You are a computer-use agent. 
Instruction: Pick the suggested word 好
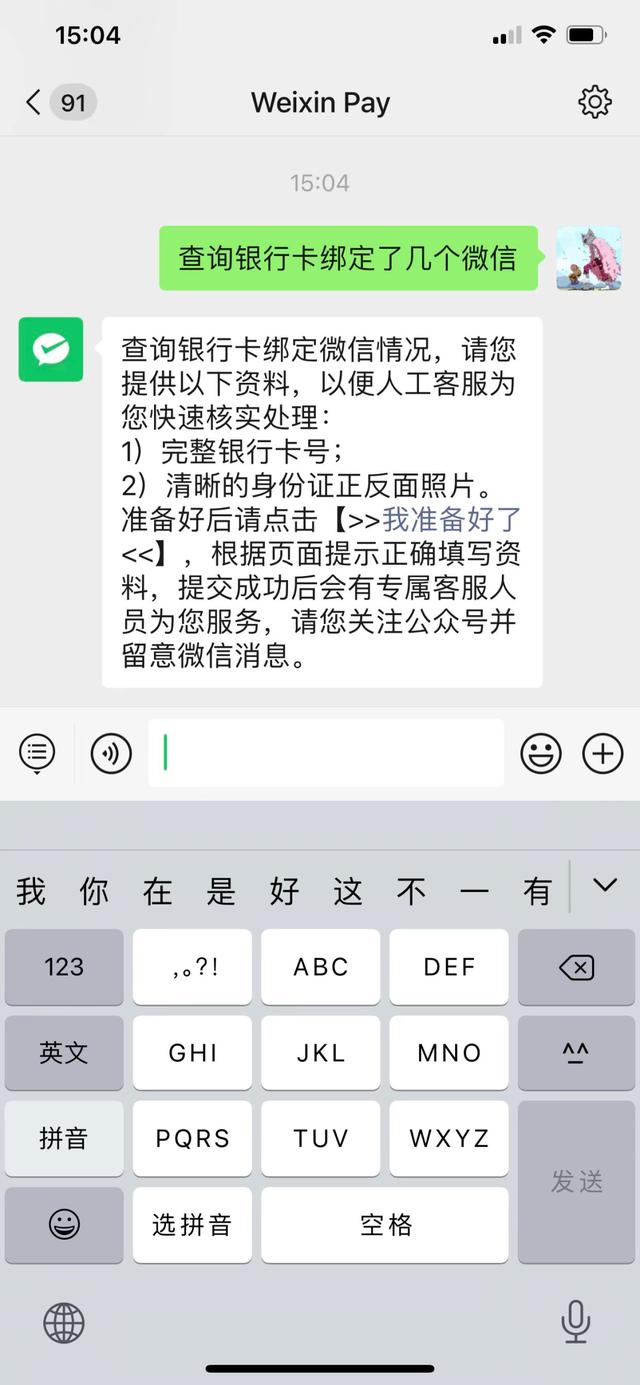[x=284, y=890]
